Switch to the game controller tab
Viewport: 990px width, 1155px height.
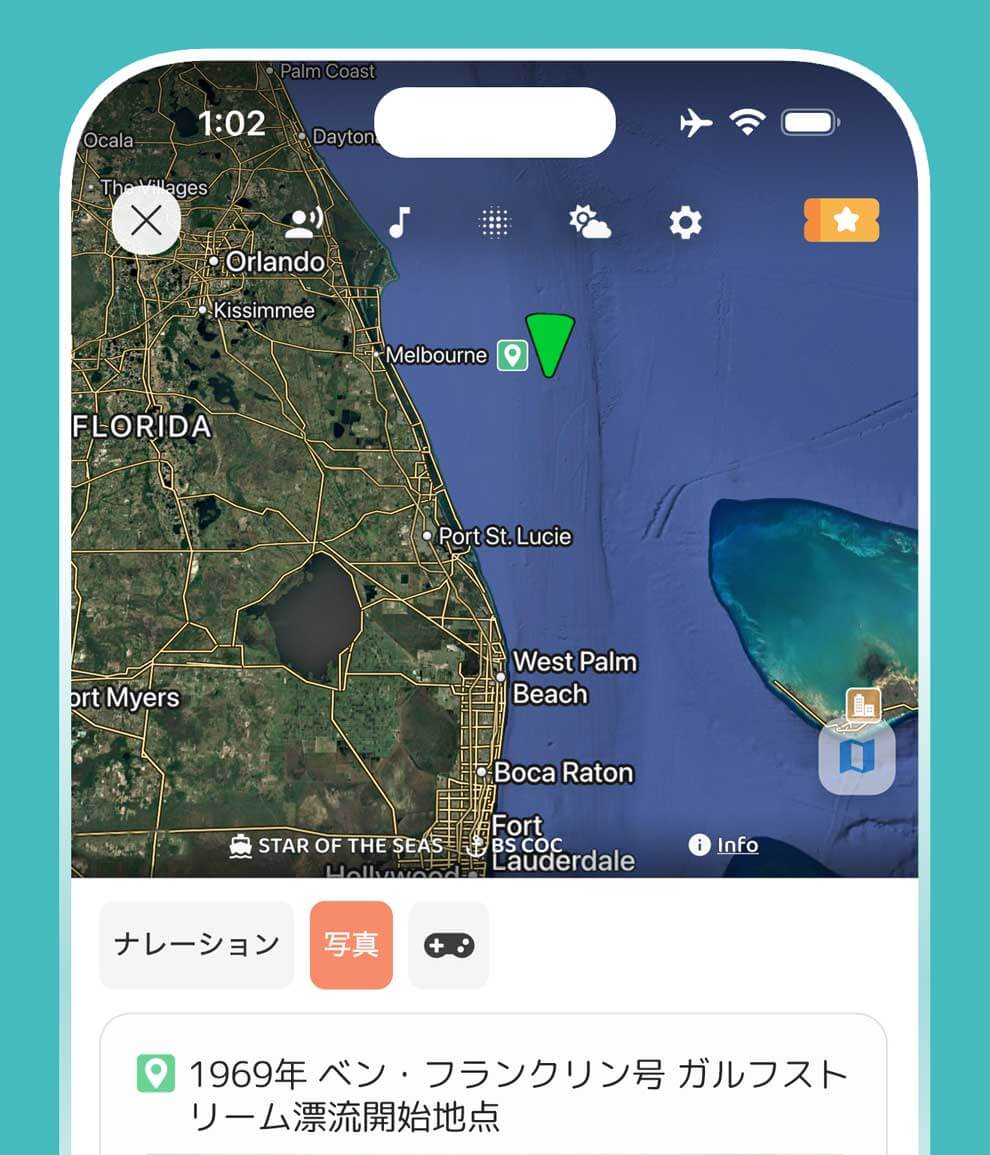(449, 945)
